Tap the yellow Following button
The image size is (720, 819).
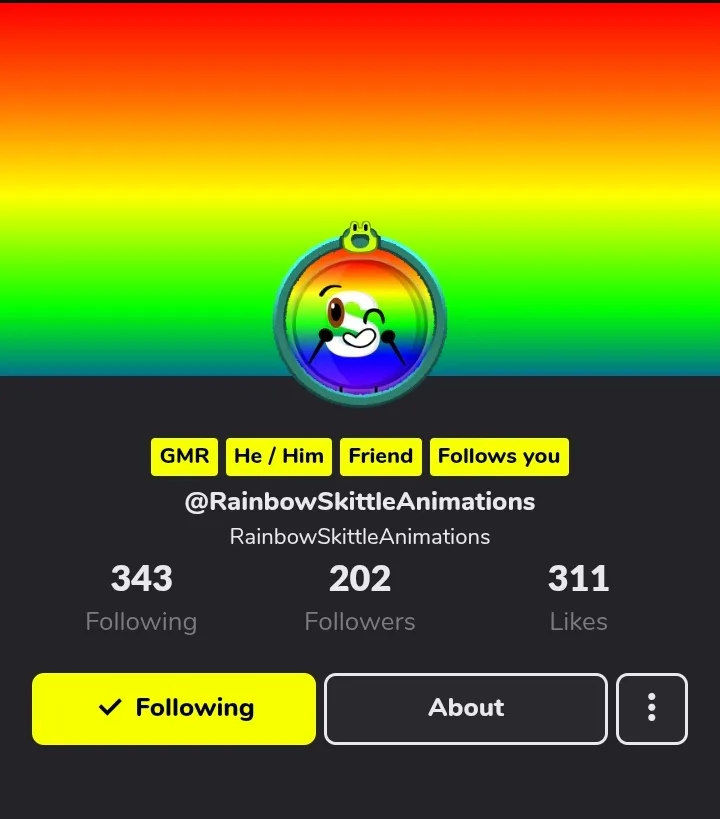(174, 708)
